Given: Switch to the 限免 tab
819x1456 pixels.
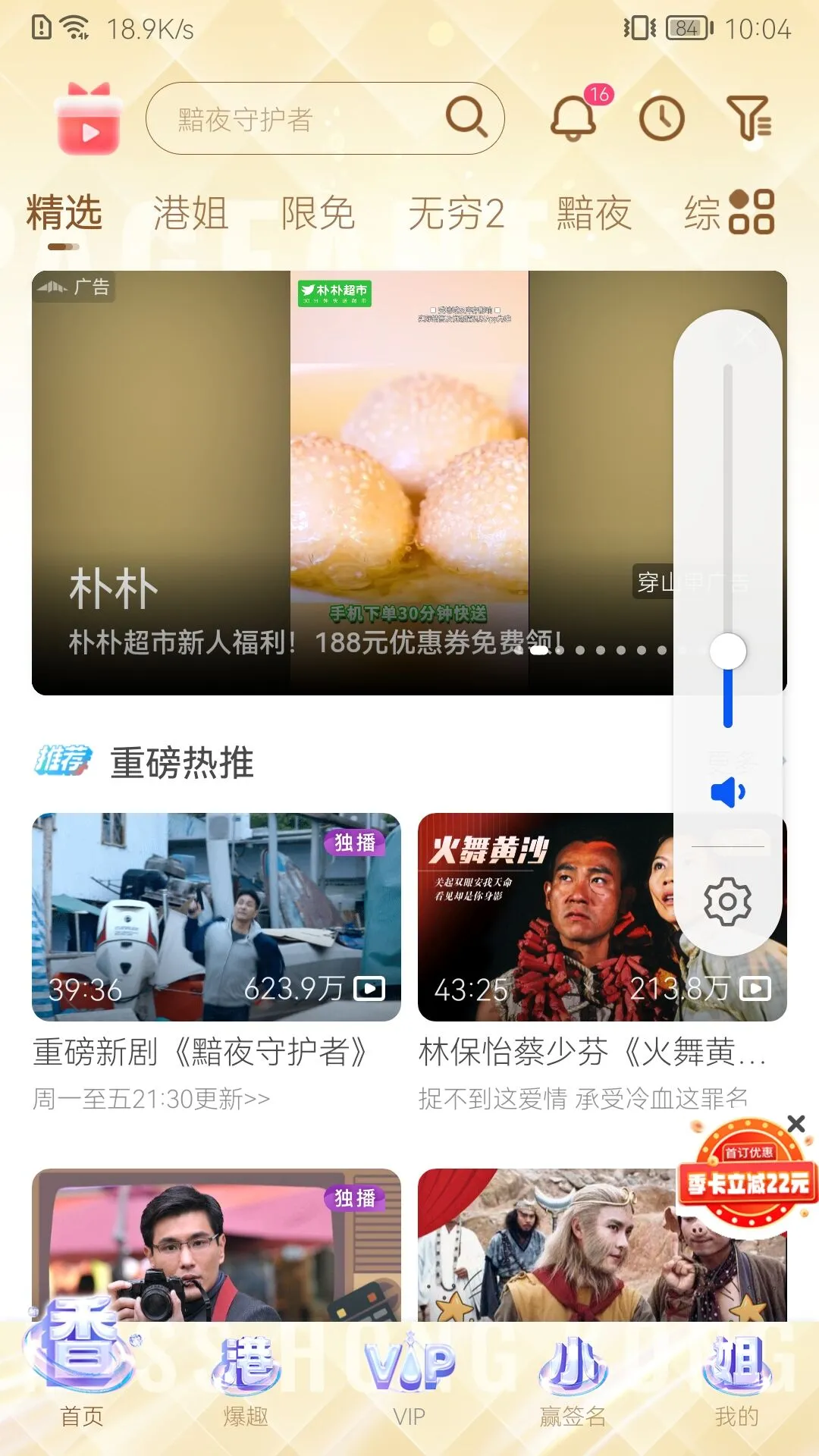Looking at the screenshot, I should pyautogui.click(x=318, y=212).
